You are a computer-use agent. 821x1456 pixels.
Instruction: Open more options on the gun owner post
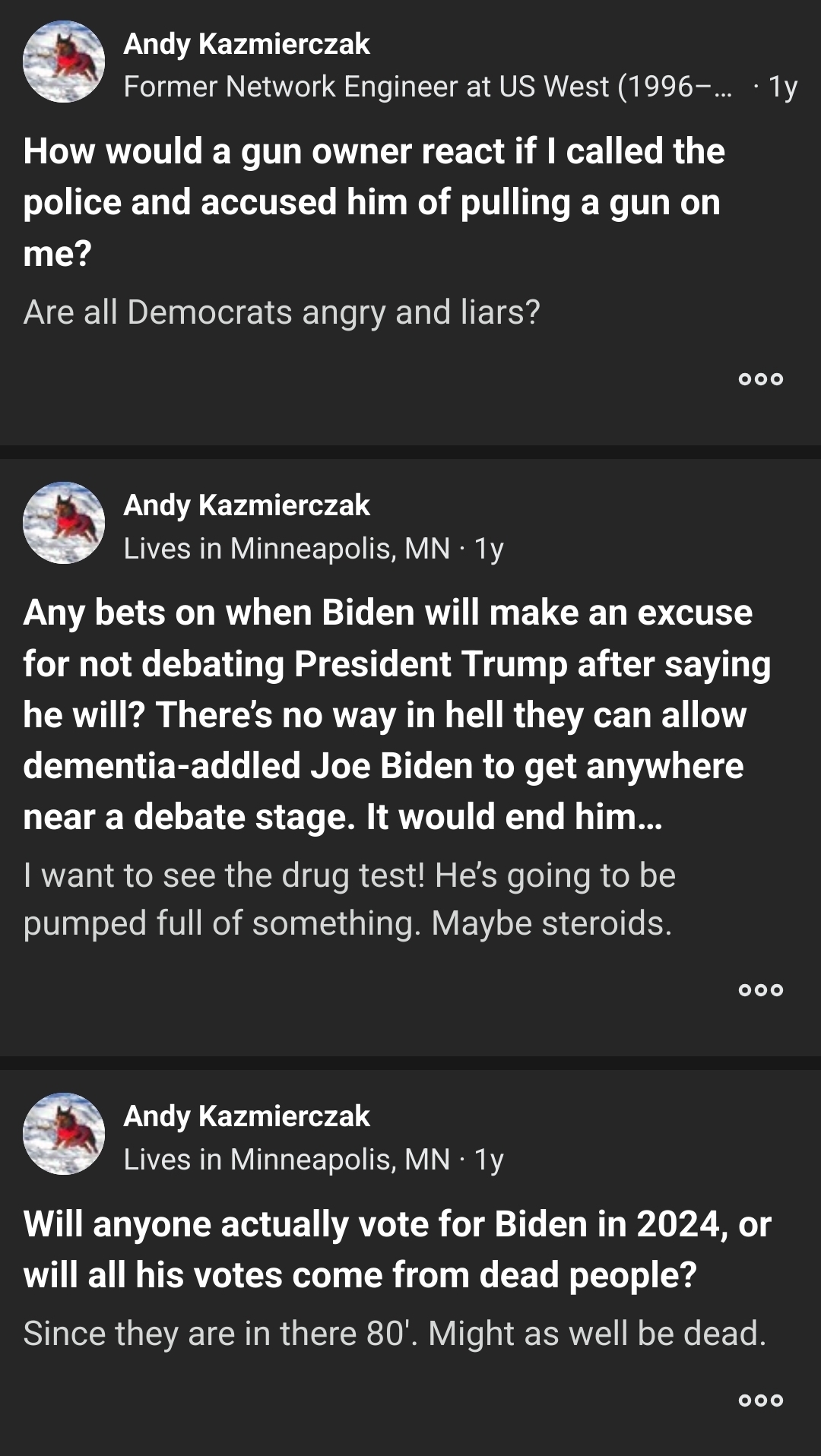[x=761, y=379]
